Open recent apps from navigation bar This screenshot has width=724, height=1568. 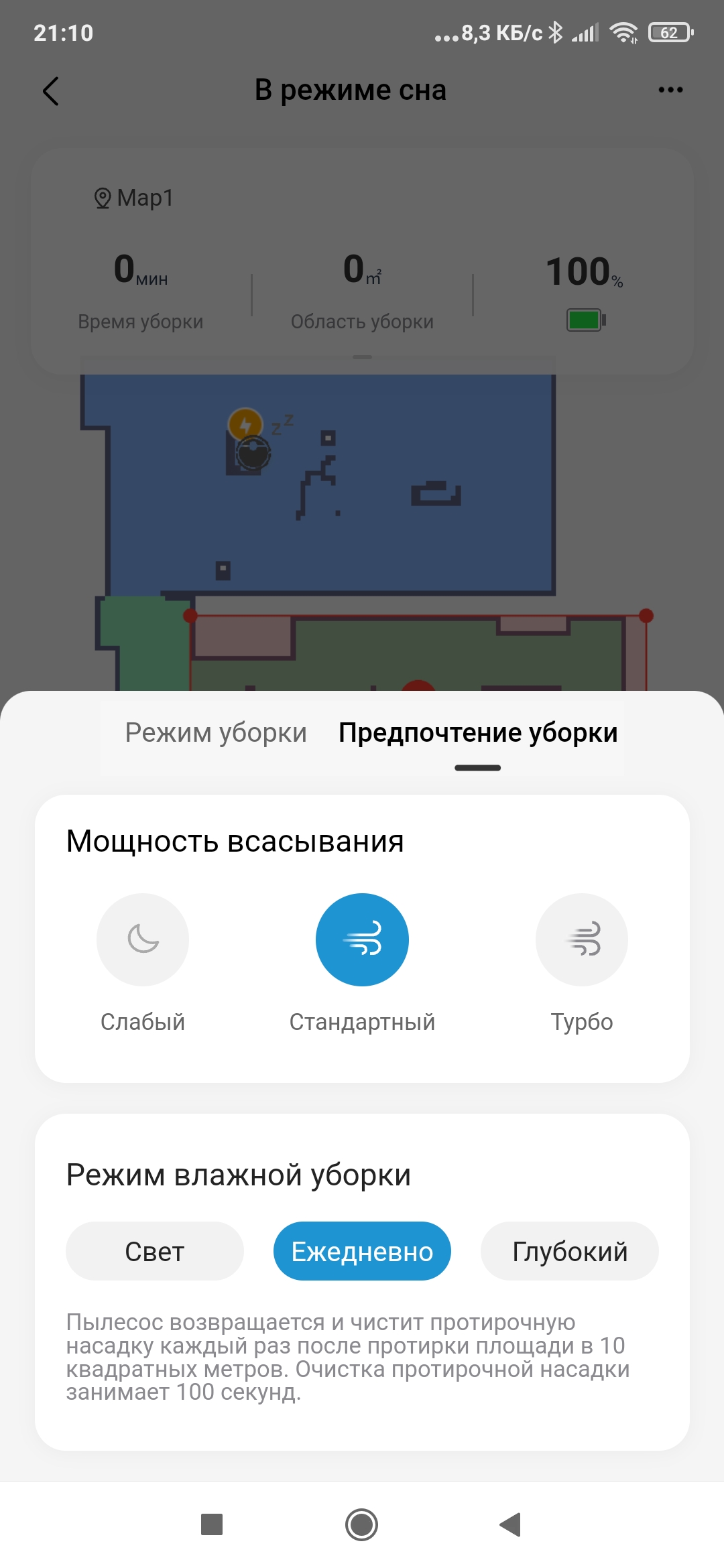(212, 1524)
